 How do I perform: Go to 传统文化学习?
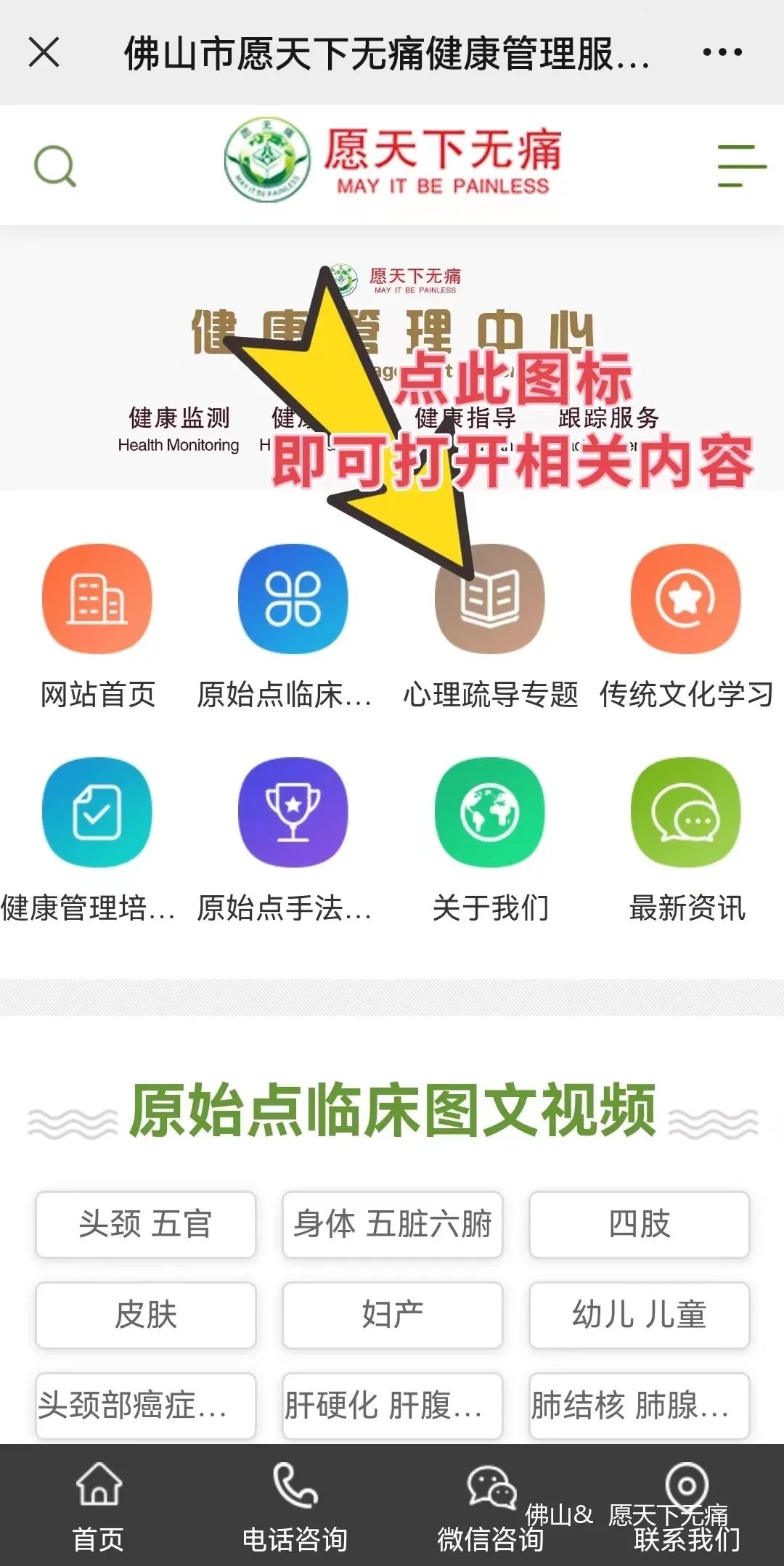pyautogui.click(x=686, y=599)
